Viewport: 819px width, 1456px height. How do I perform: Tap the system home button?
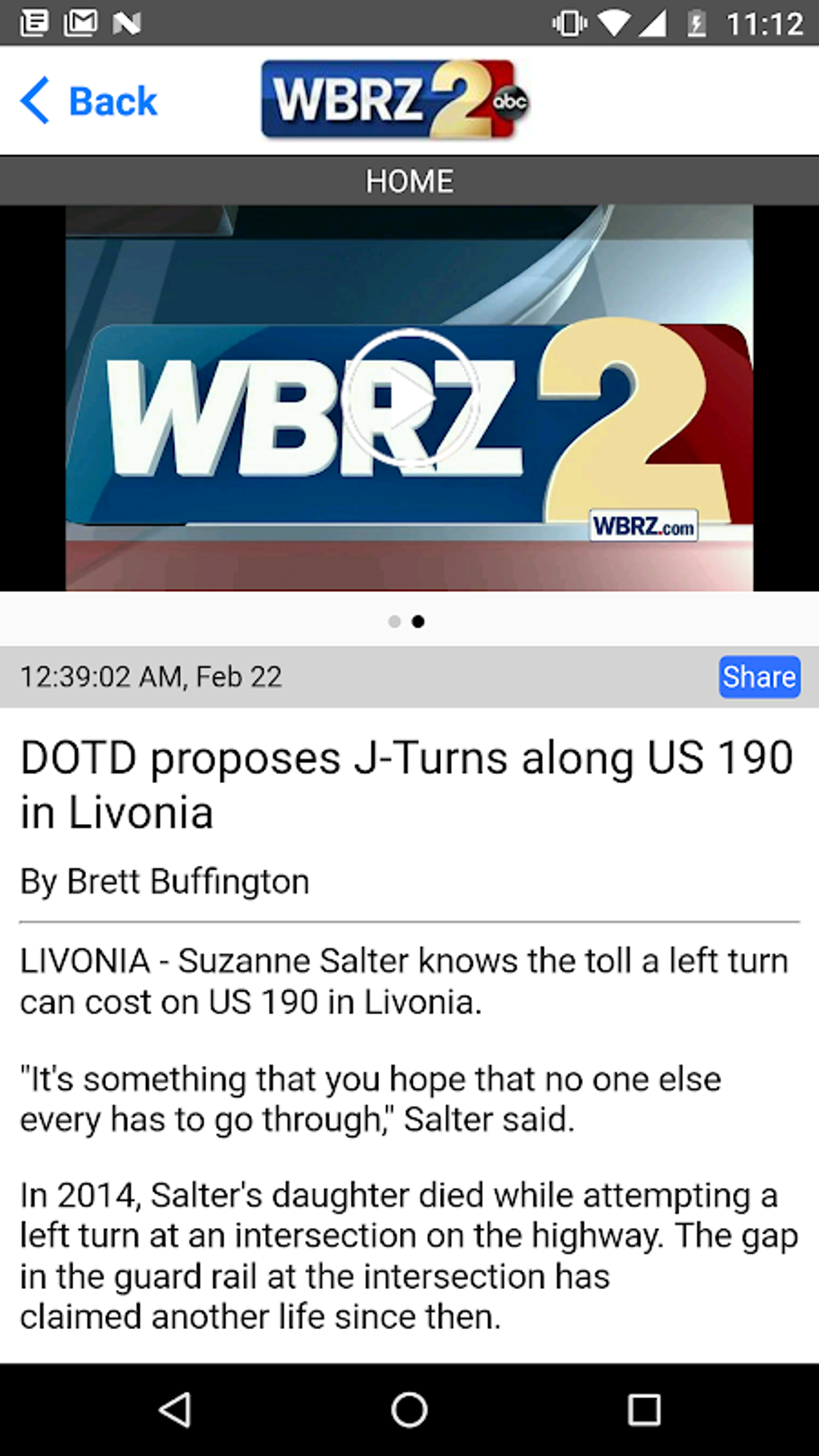[409, 1409]
